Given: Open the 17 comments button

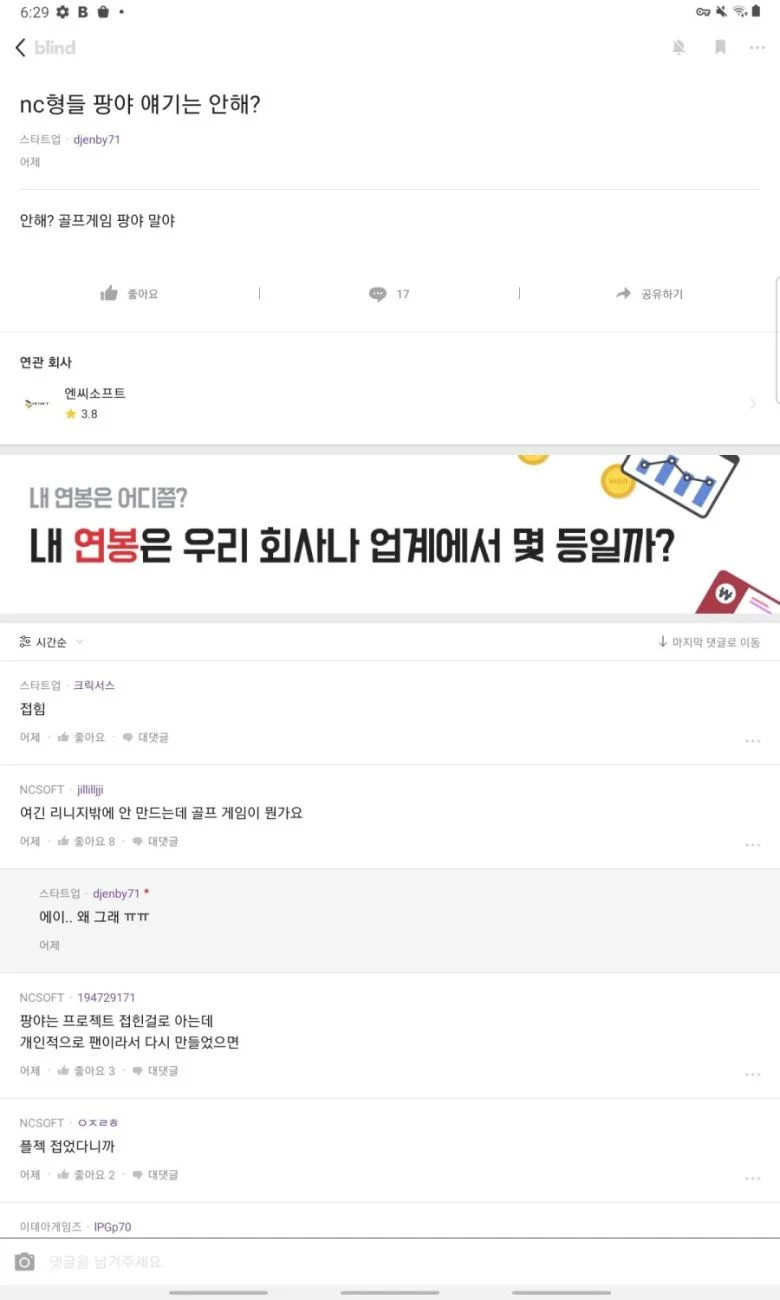Looking at the screenshot, I should pos(389,294).
